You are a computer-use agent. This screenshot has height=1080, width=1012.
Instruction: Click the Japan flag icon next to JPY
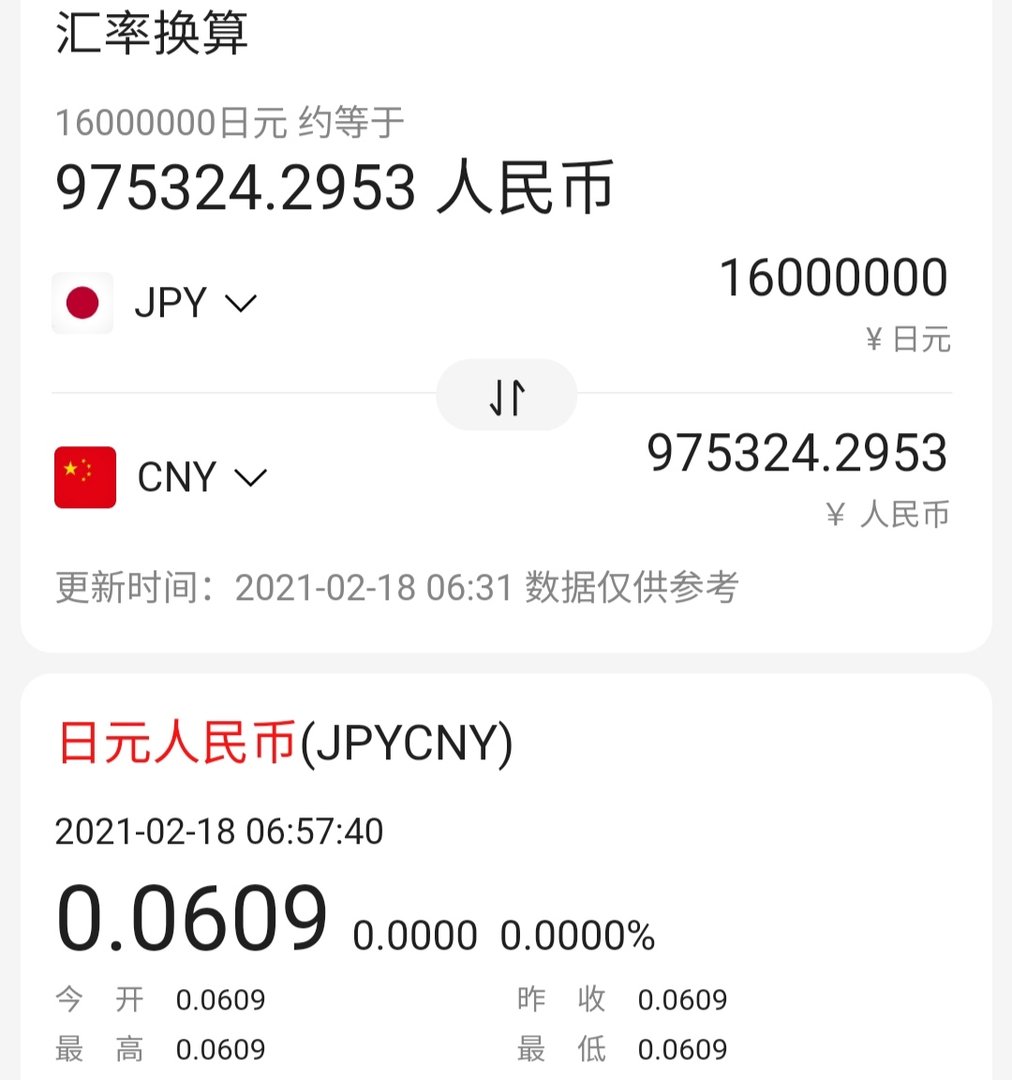(x=85, y=301)
